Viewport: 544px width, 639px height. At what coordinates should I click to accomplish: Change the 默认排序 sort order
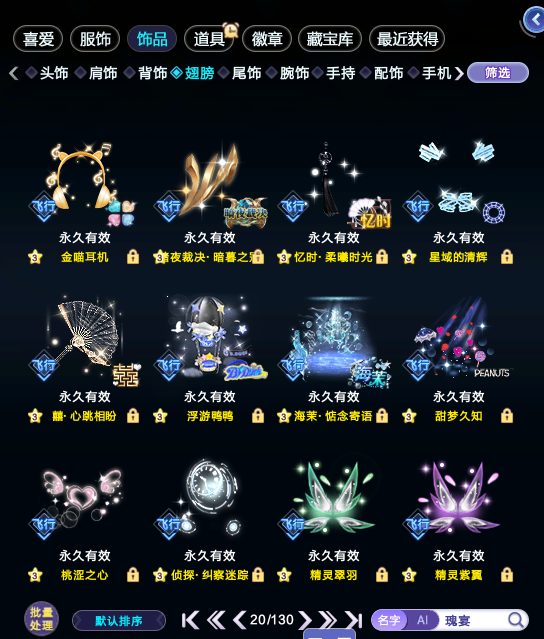click(x=119, y=621)
